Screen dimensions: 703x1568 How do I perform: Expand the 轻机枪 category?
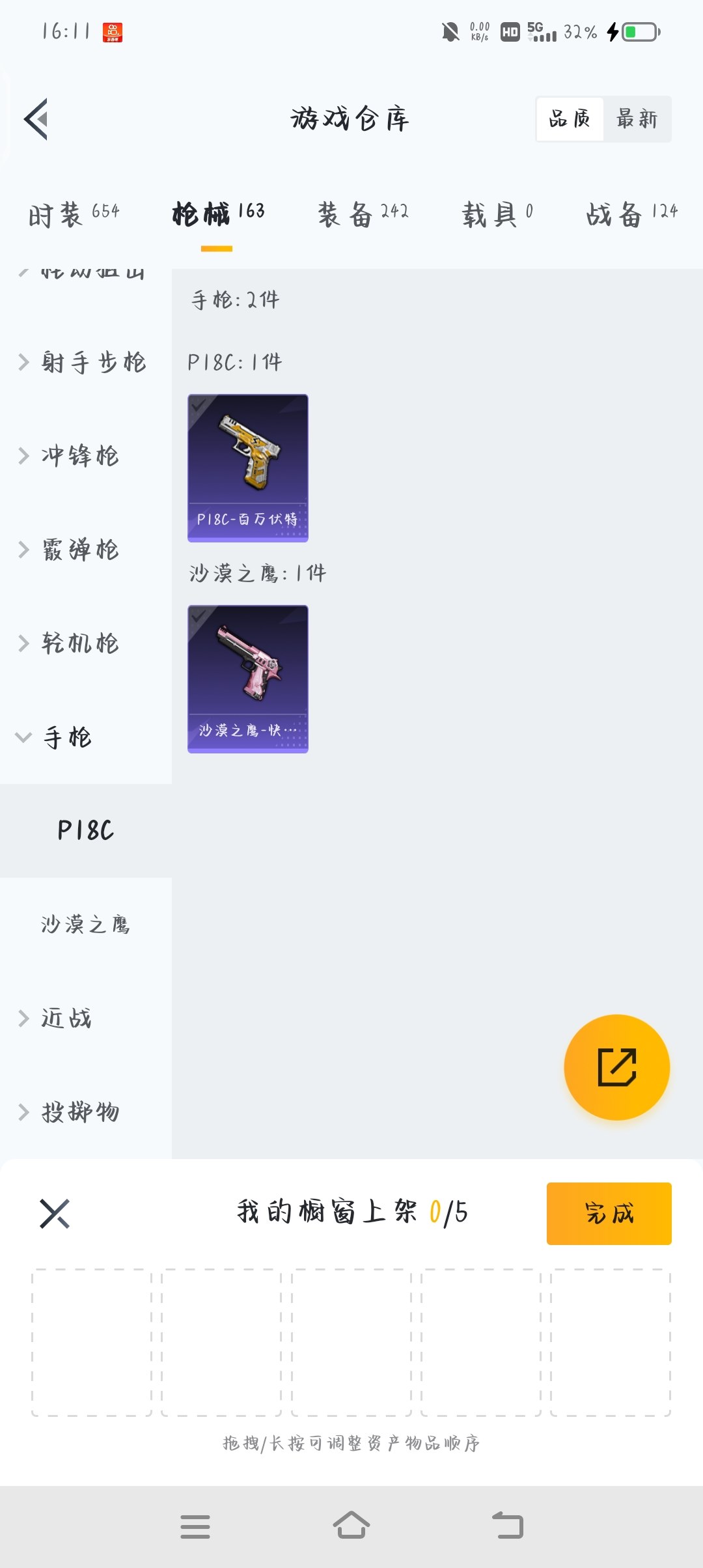click(70, 643)
